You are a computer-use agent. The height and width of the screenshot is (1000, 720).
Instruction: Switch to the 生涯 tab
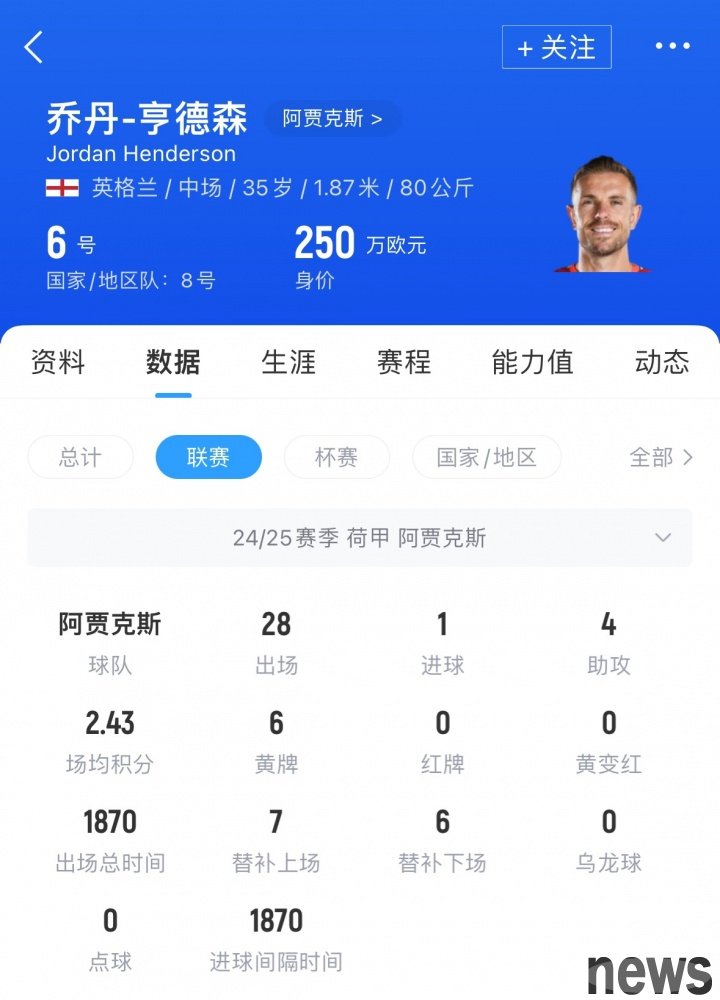click(289, 362)
